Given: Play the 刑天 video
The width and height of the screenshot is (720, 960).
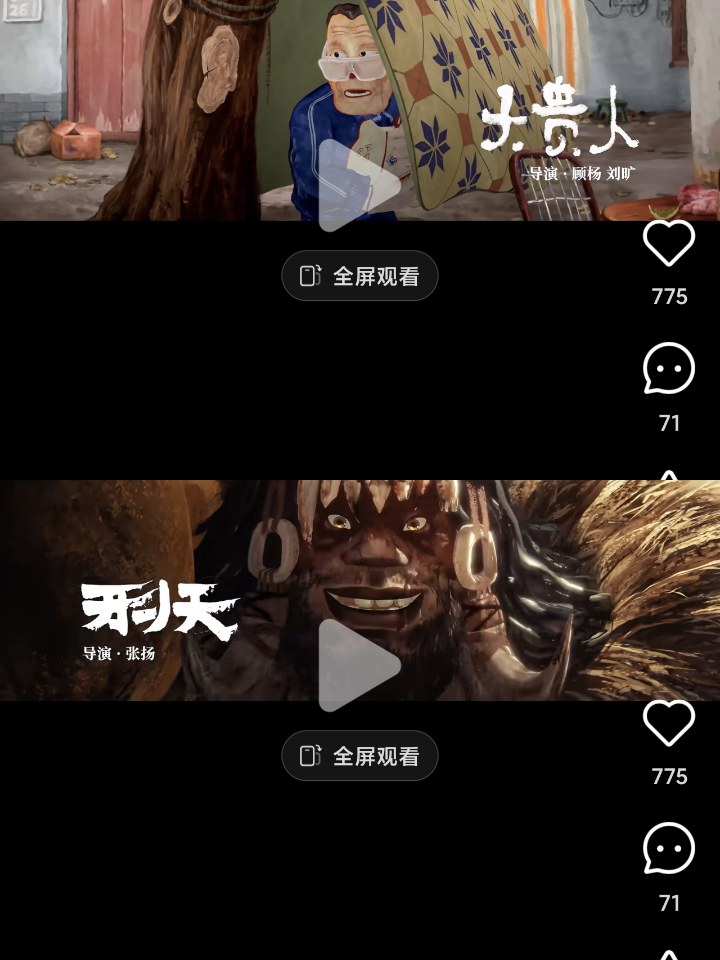Looking at the screenshot, I should [358, 665].
